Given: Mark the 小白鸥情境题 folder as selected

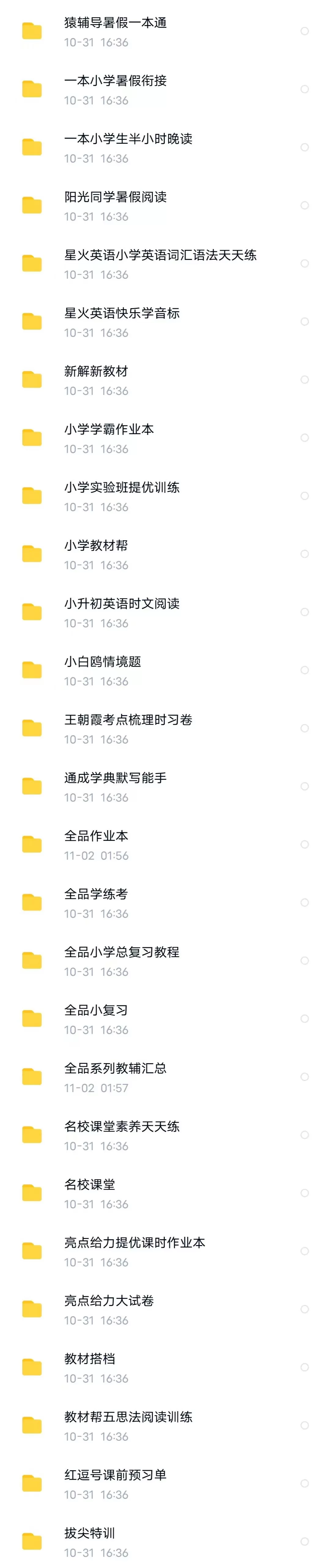Looking at the screenshot, I should click(305, 670).
